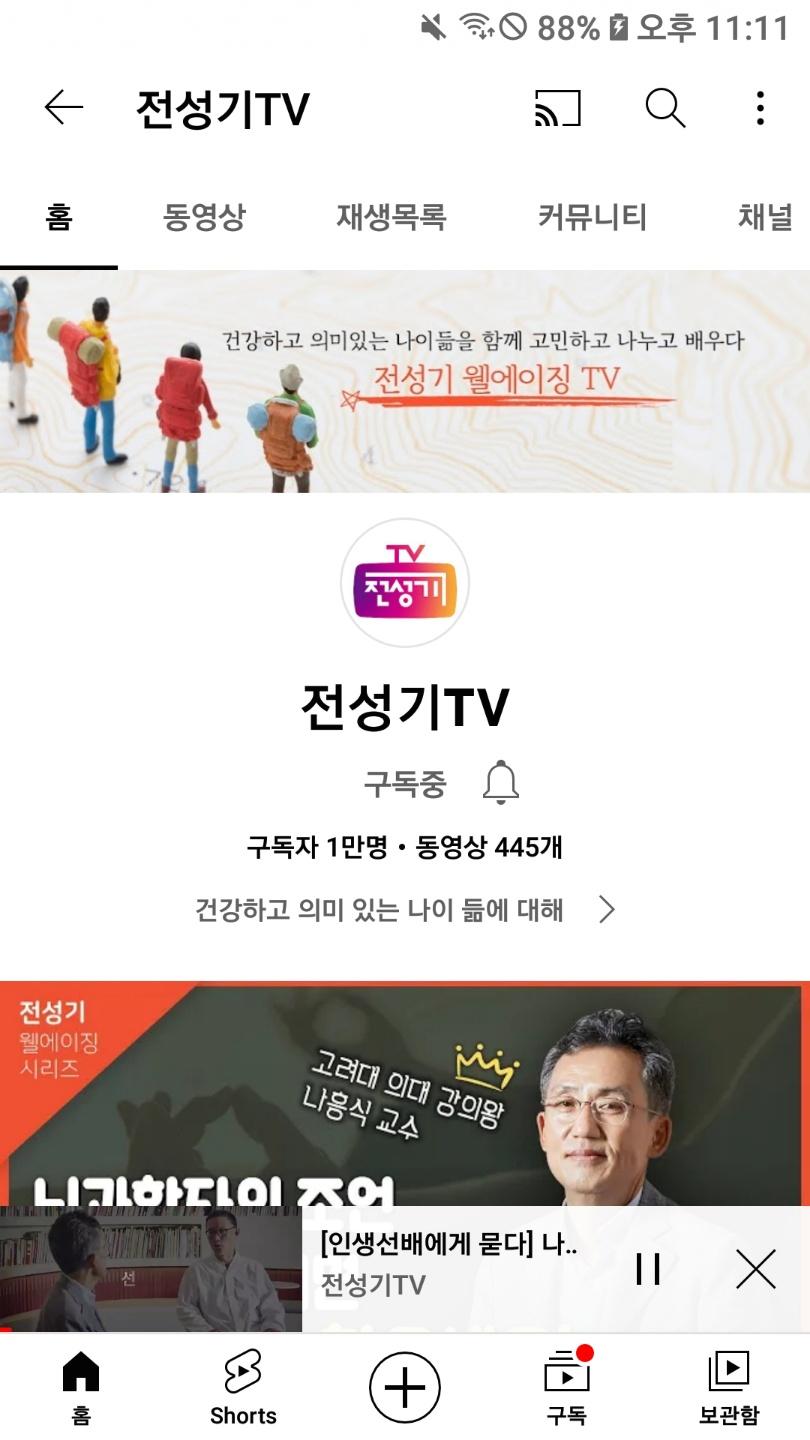Open the Shorts tab
This screenshot has width=810, height=1440.
(243, 1387)
